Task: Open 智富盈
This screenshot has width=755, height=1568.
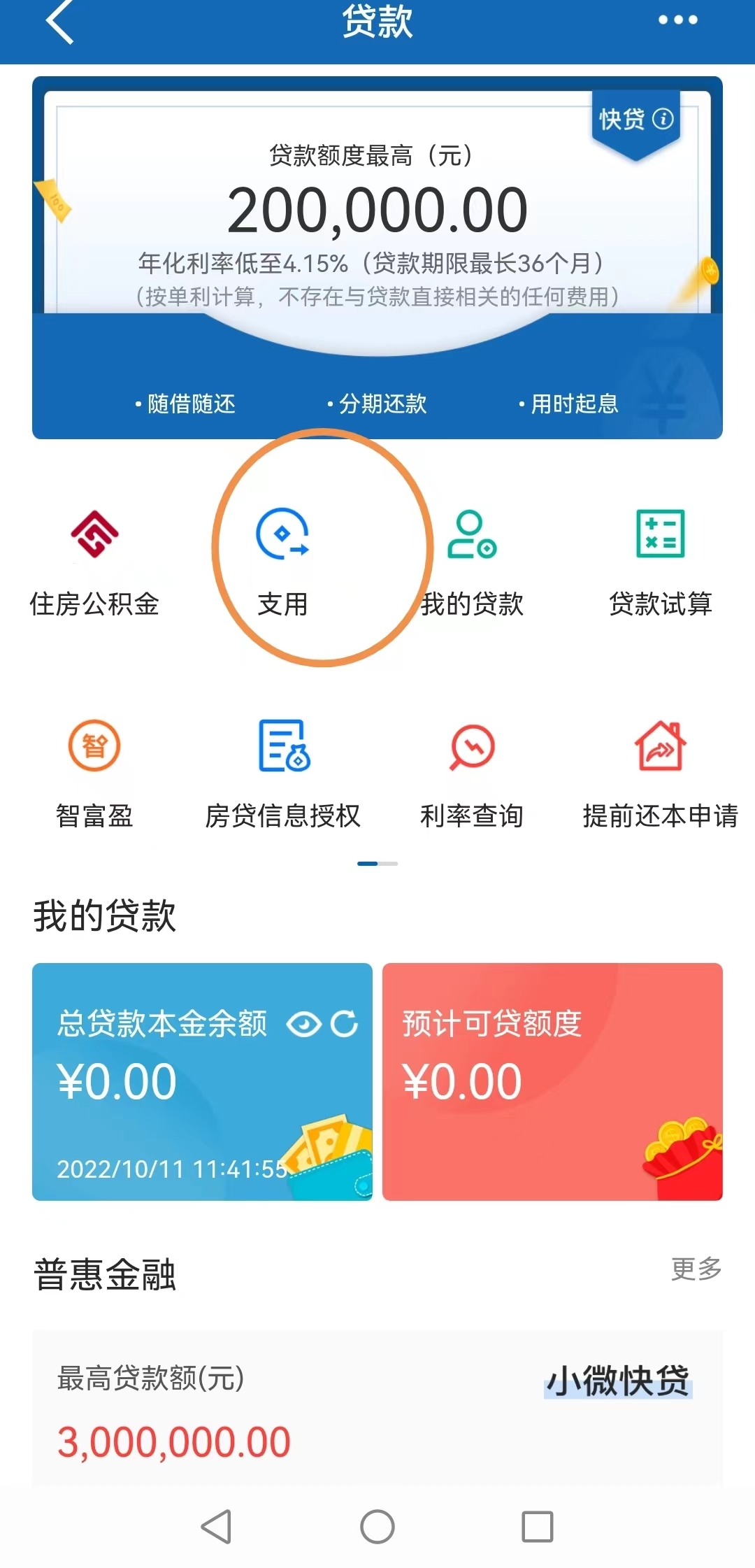Action: (x=94, y=773)
